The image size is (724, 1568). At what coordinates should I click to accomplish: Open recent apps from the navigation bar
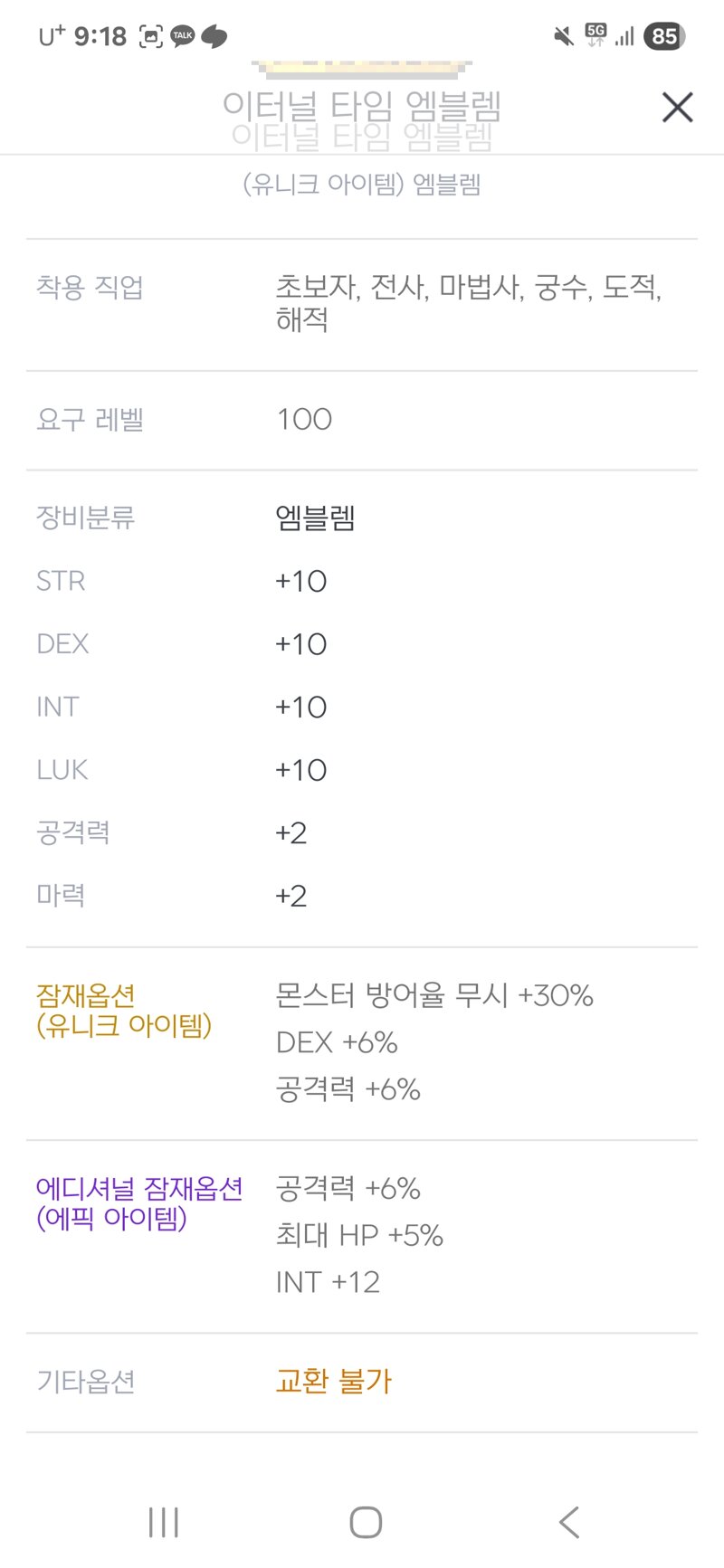pyautogui.click(x=164, y=1523)
